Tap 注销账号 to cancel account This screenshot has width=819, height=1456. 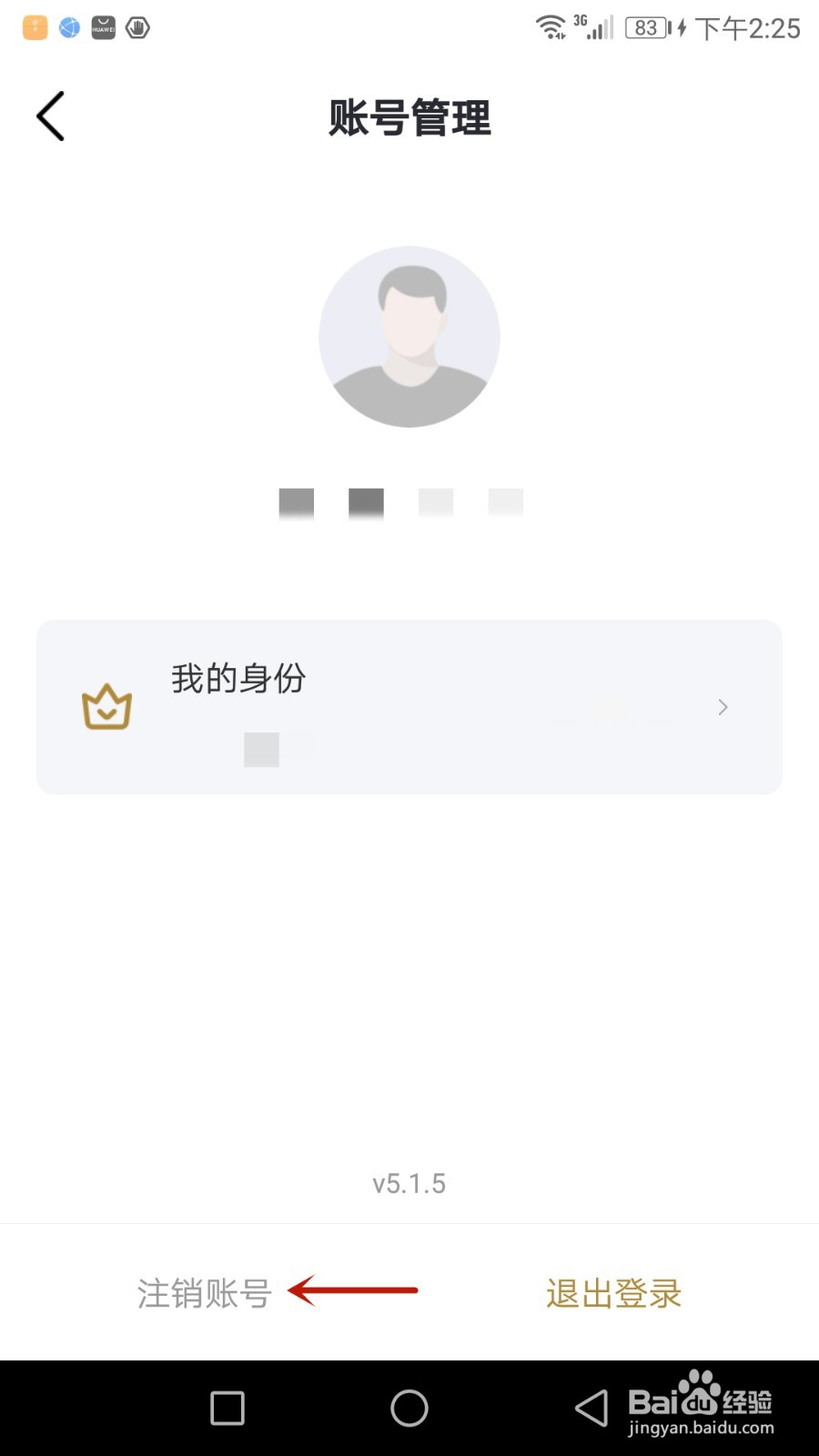click(205, 1293)
